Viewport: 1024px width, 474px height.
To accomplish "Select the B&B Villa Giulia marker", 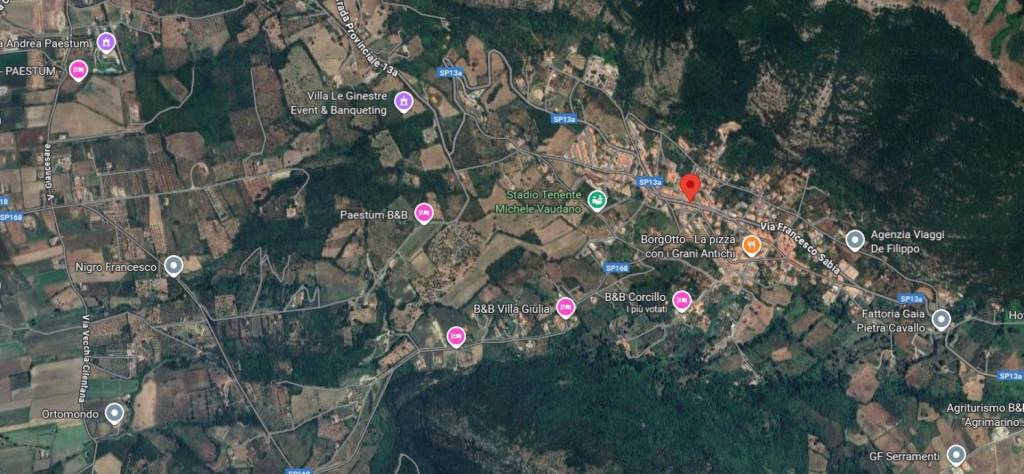I will [x=566, y=308].
